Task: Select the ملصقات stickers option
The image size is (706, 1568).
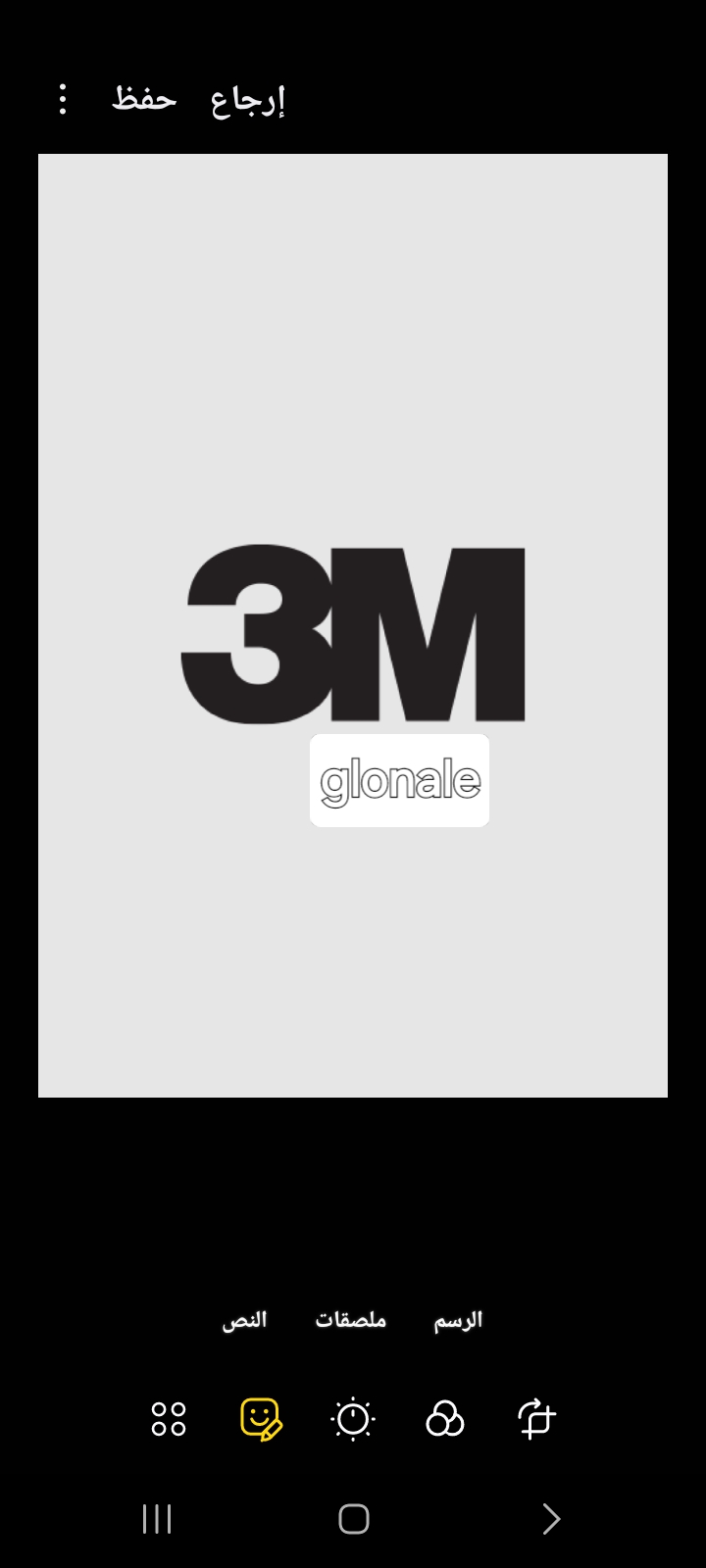Action: (350, 1320)
